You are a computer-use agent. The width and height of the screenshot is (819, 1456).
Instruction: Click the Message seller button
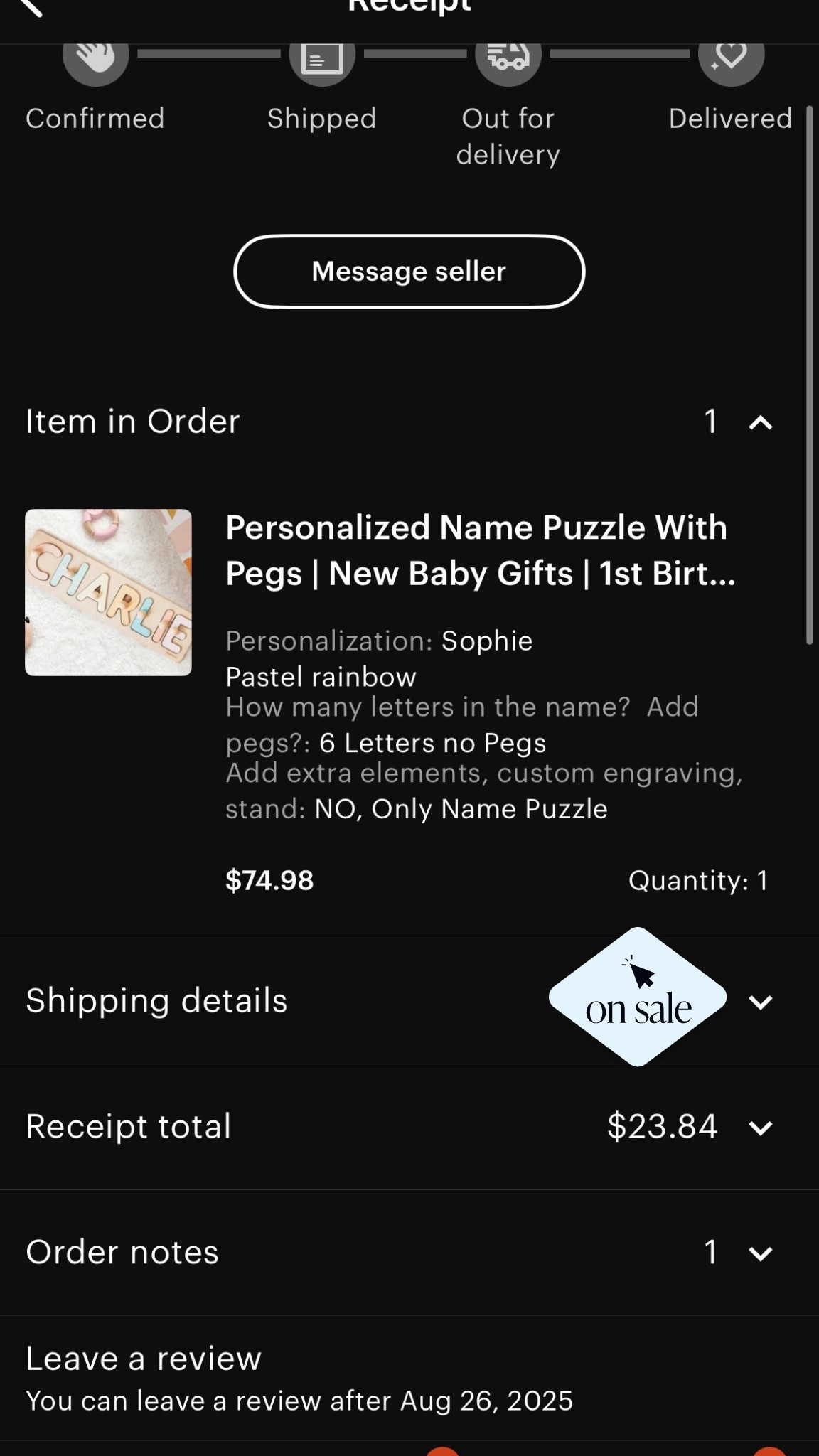coord(409,272)
